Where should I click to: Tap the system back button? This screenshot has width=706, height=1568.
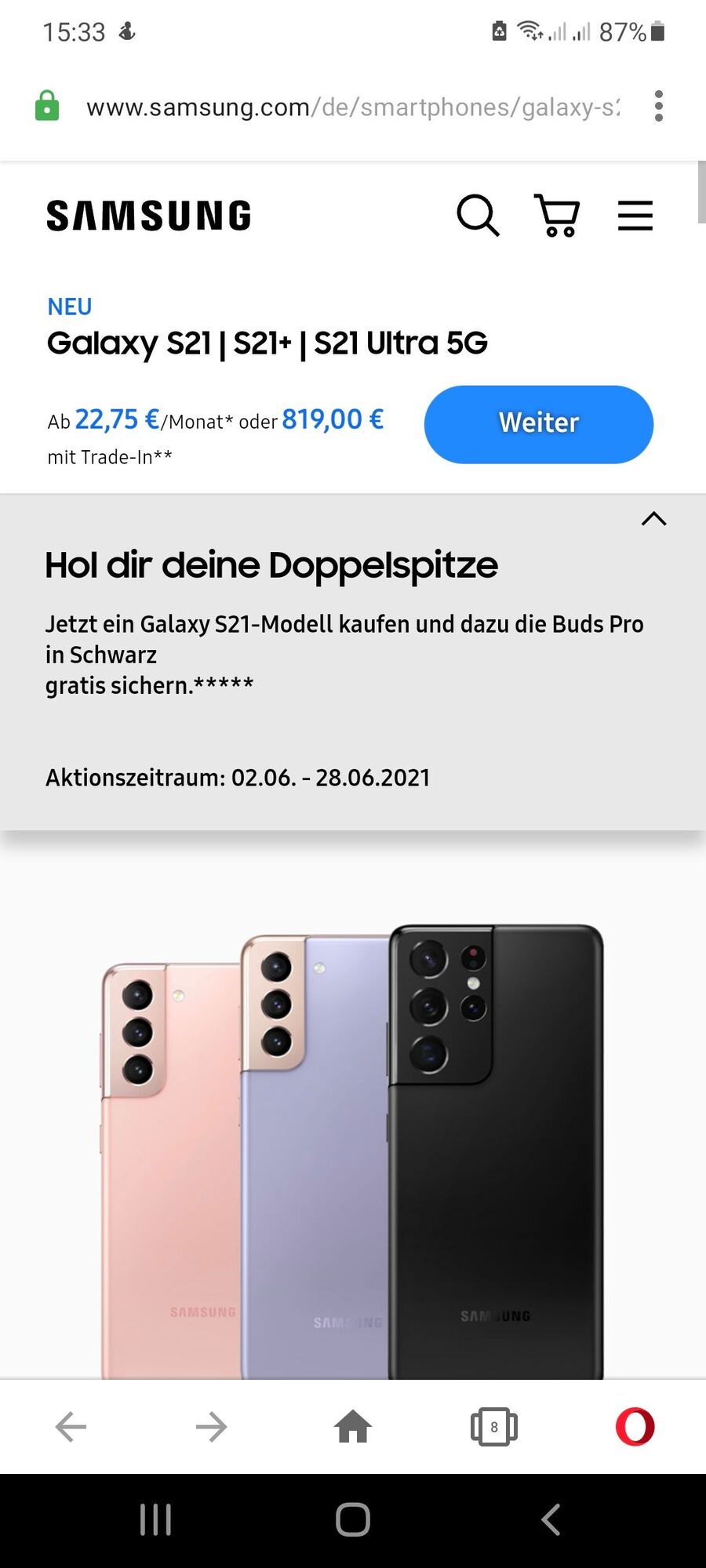point(551,1519)
